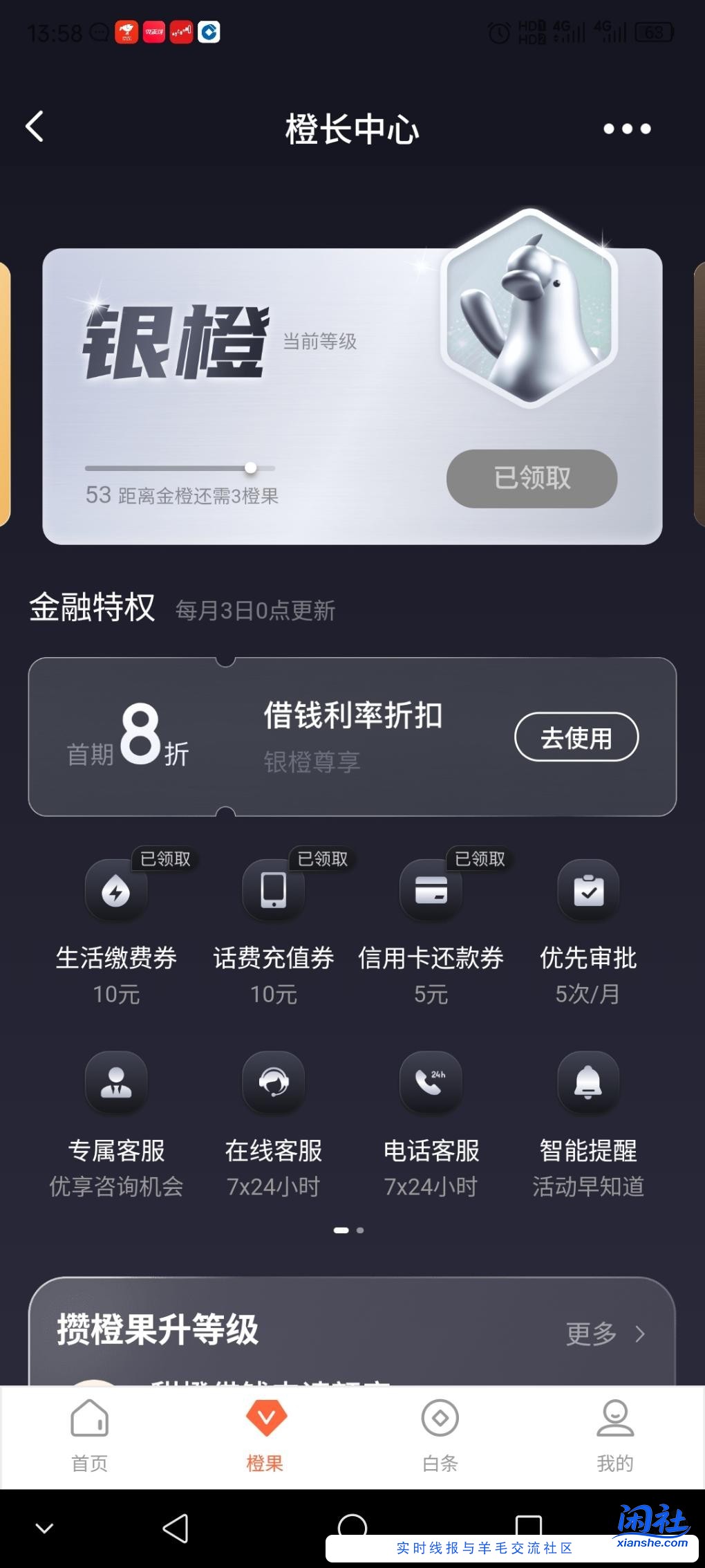Open 智能提醒 via the bell icon
The width and height of the screenshot is (705, 1568).
point(587,1083)
